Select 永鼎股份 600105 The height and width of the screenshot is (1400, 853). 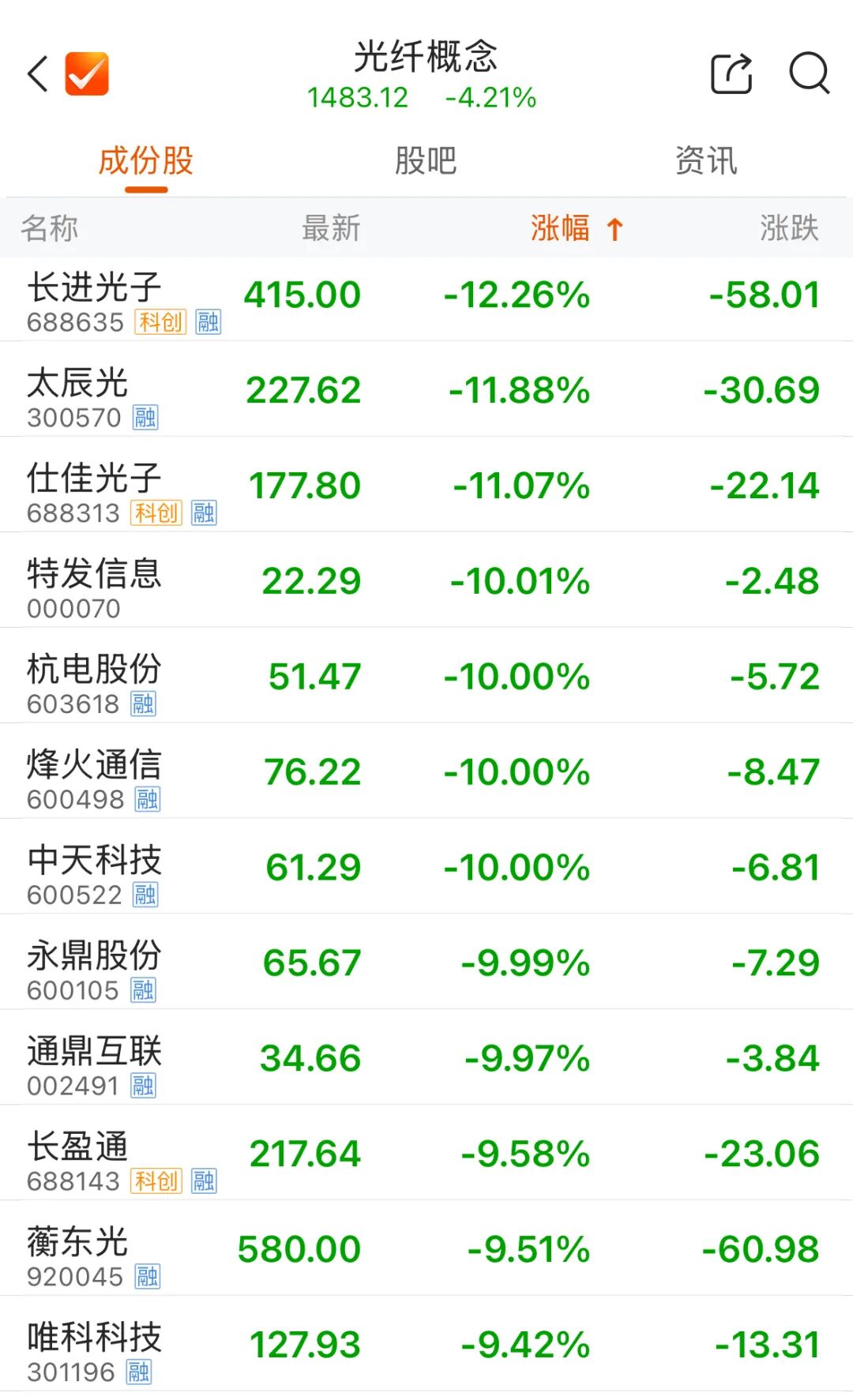click(x=426, y=963)
